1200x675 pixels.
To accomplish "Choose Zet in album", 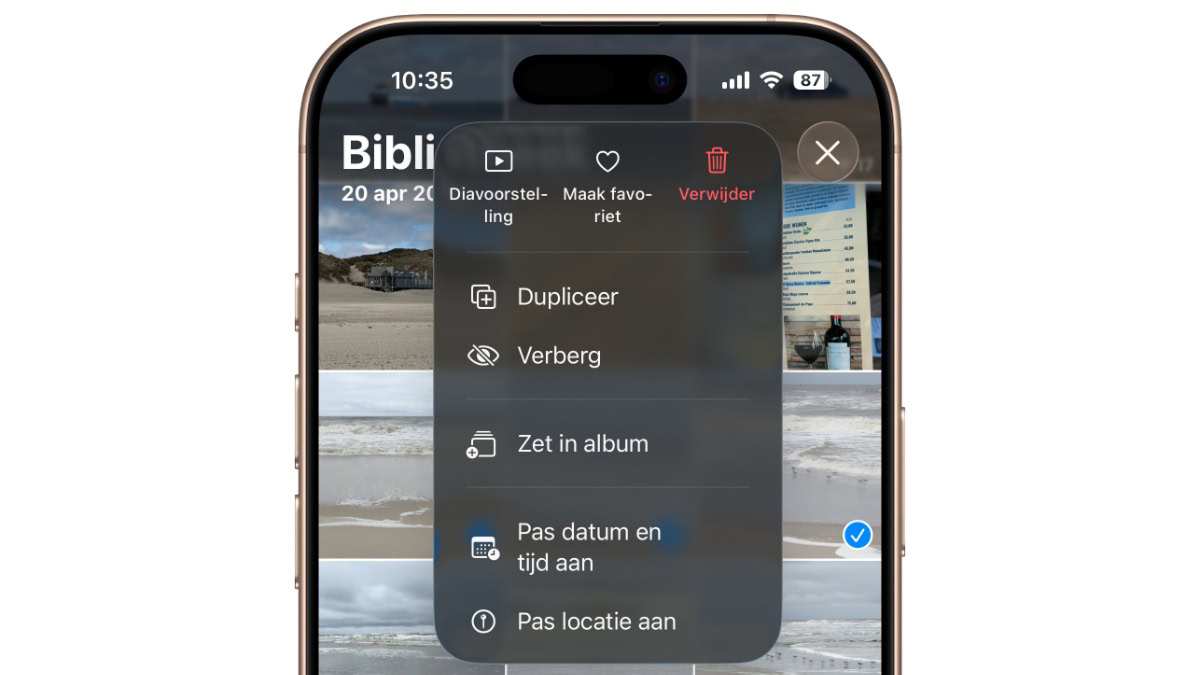I will point(582,444).
